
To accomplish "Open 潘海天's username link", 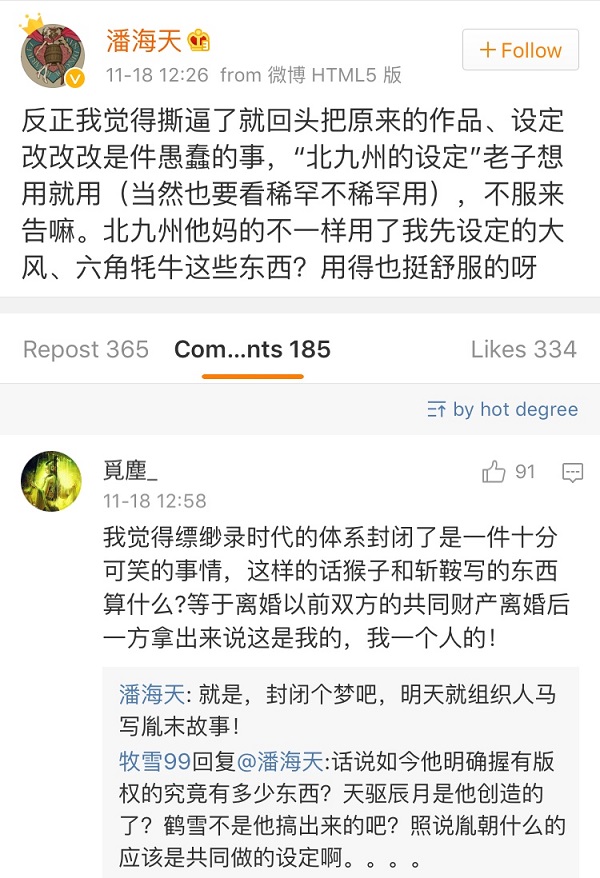I will (143, 41).
